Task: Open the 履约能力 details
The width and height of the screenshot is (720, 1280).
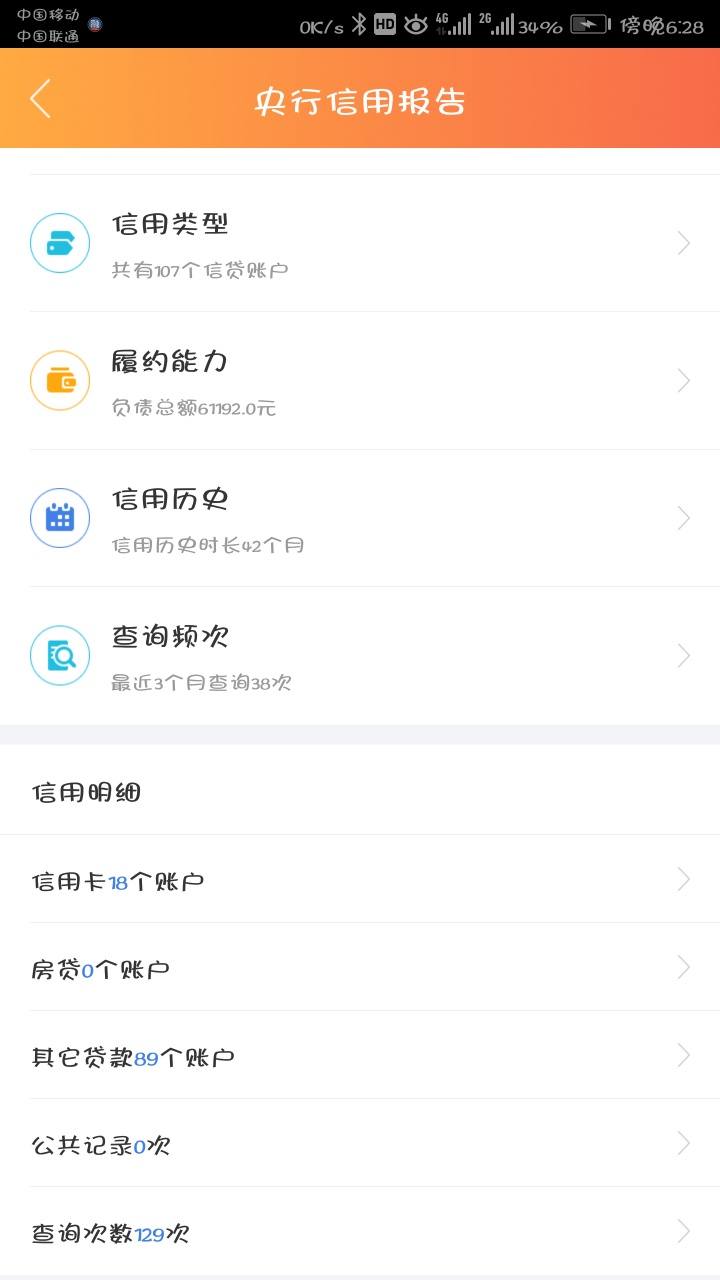Action: point(360,381)
